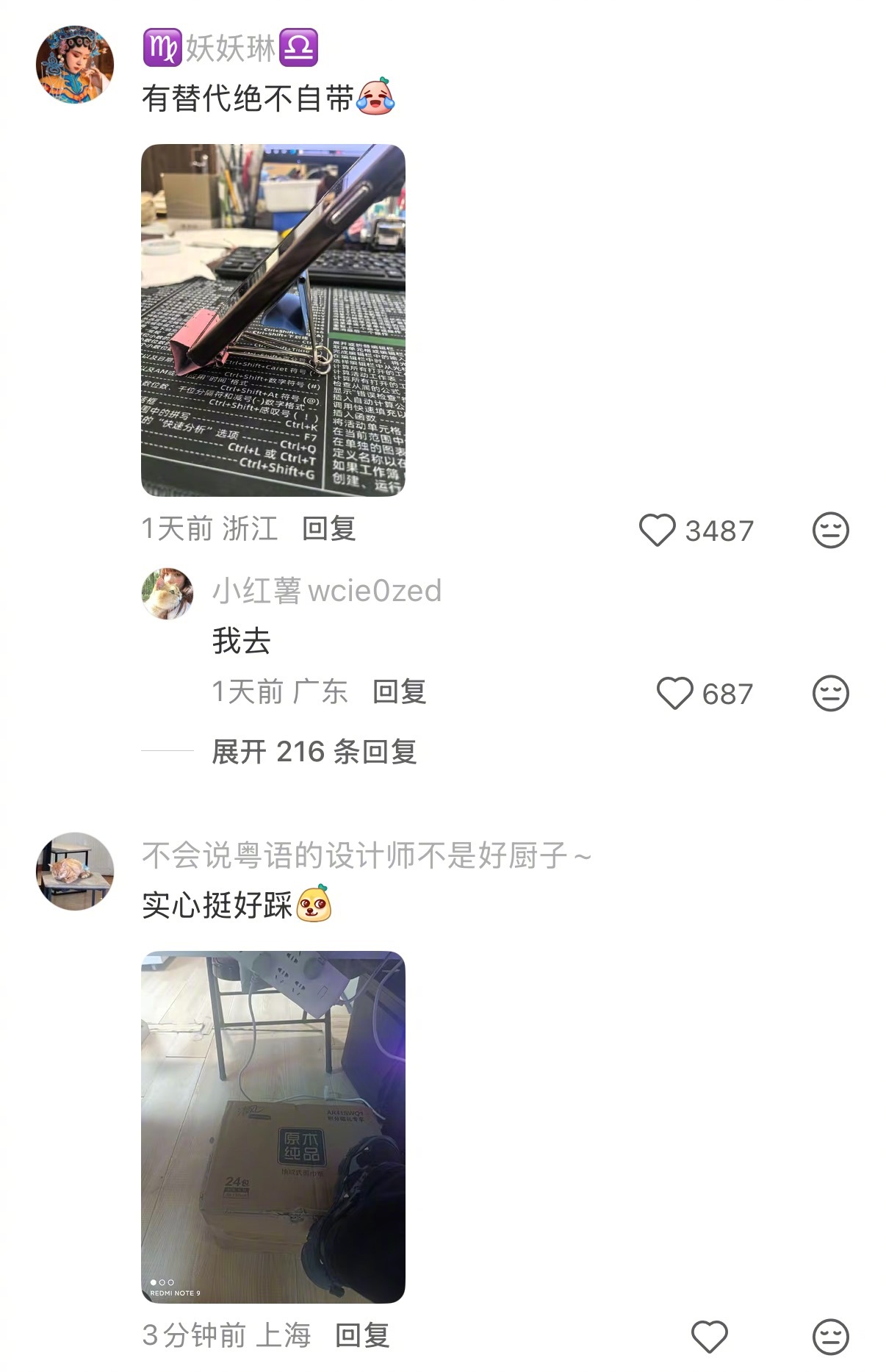This screenshot has height=1372, width=886.
Task: Expand the 216 hidden replies
Action: pyautogui.click(x=316, y=751)
